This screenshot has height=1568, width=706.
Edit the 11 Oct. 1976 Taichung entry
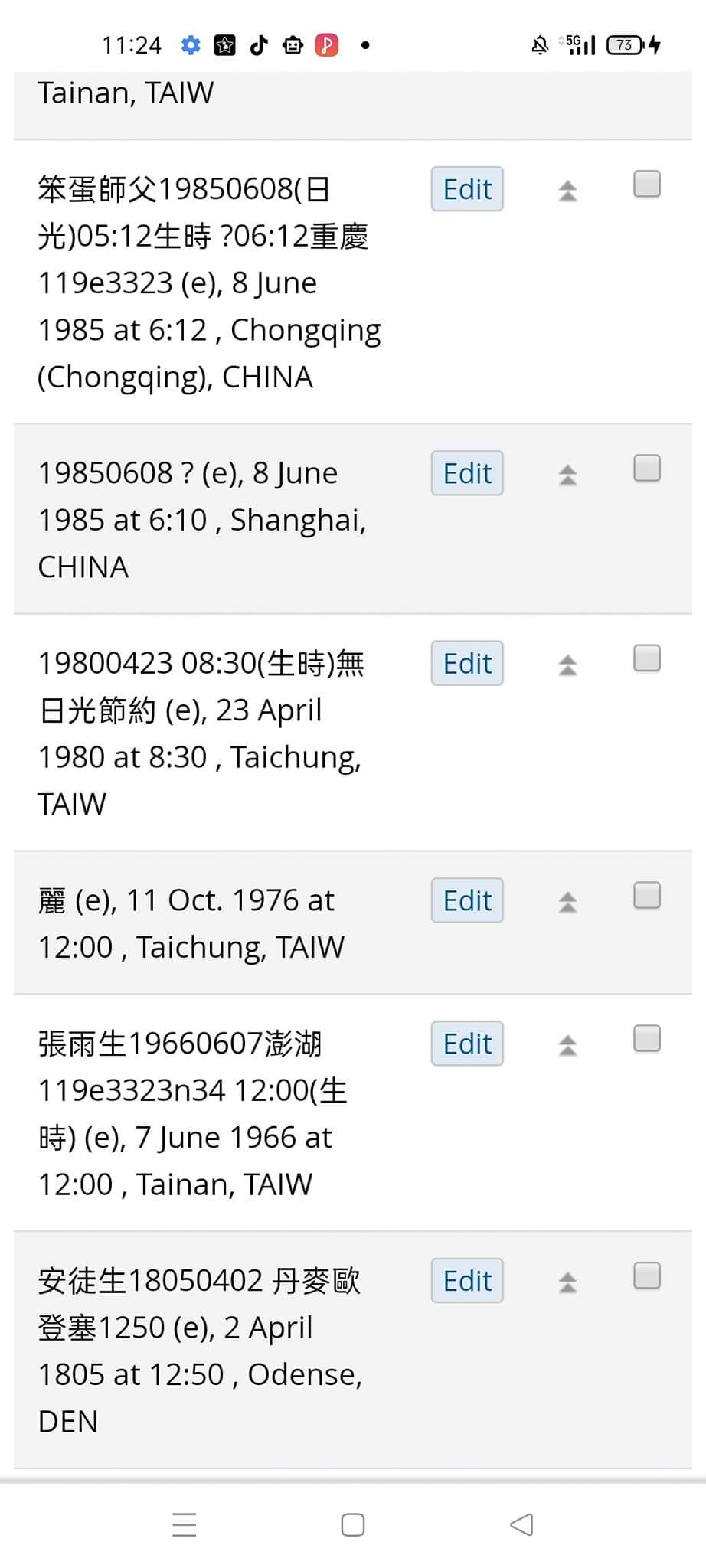[x=467, y=900]
